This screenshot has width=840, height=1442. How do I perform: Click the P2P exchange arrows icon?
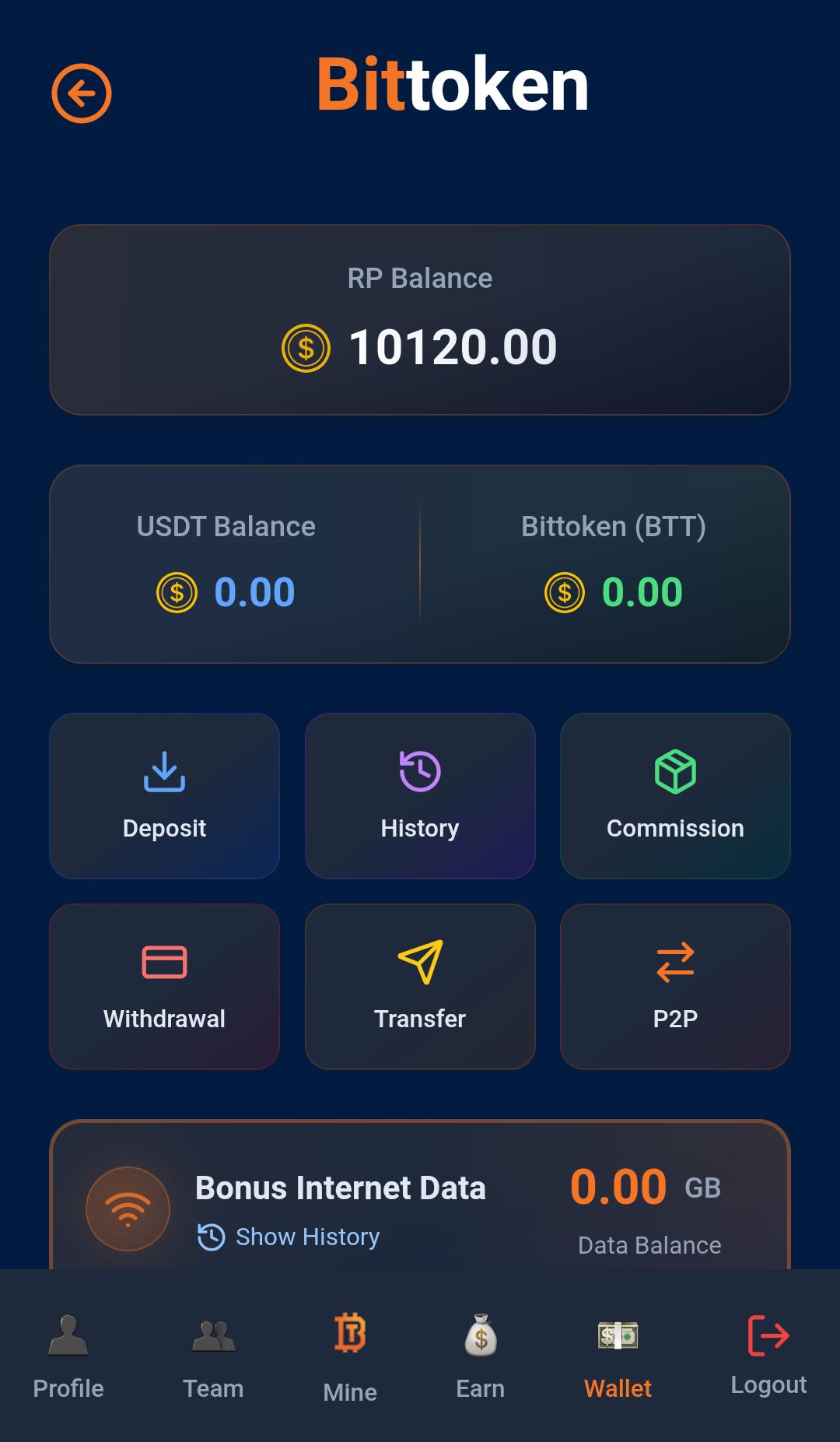[x=674, y=963]
